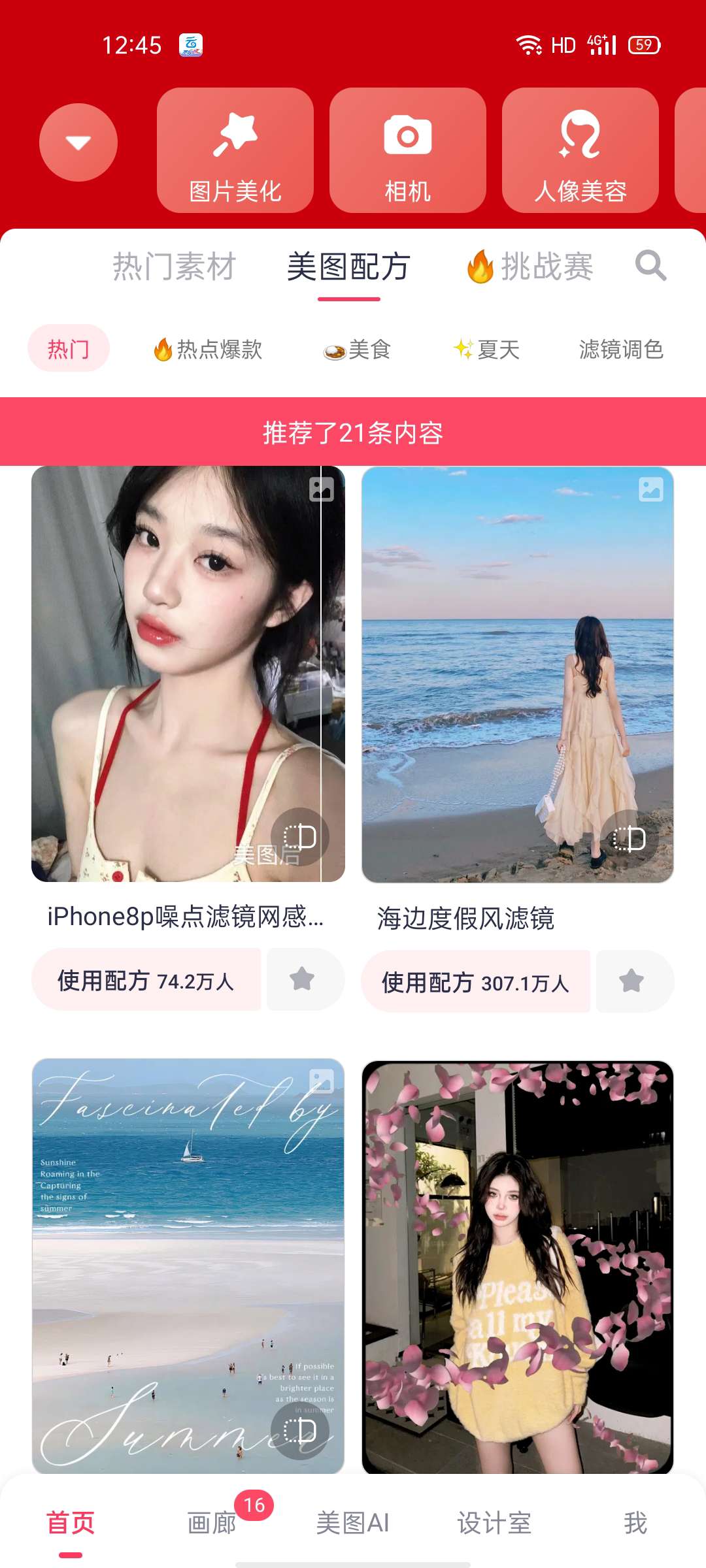Filter recipes by 夏天
Image resolution: width=706 pixels, height=1568 pixels.
(487, 350)
